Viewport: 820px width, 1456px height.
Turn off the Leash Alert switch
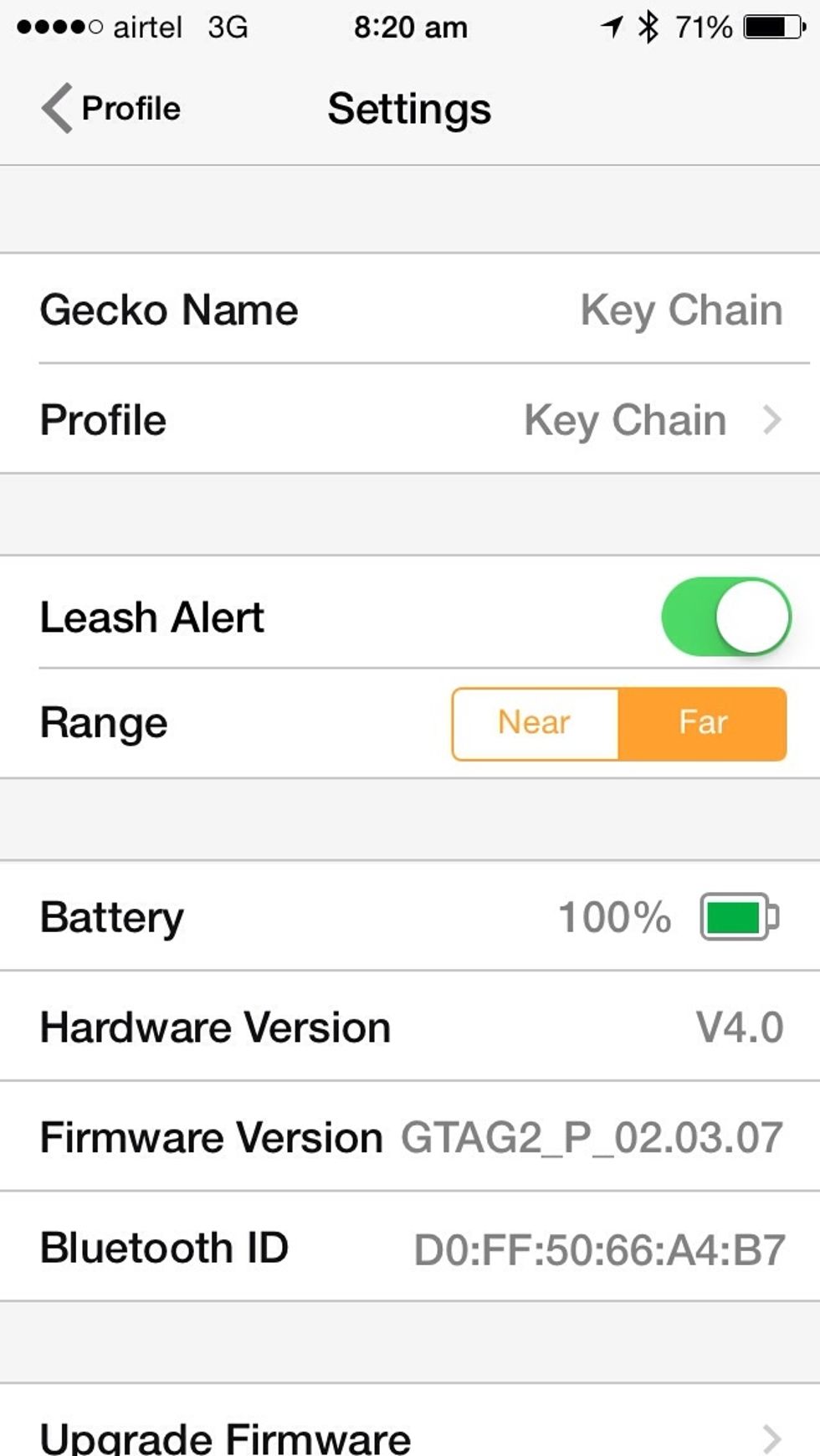(725, 617)
